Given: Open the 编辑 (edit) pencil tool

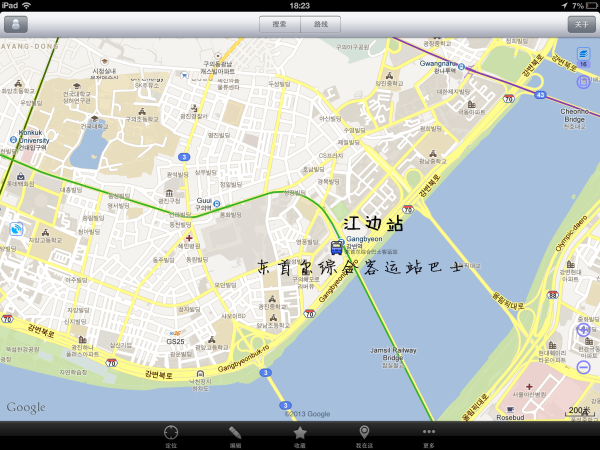Looking at the screenshot, I should 235,435.
